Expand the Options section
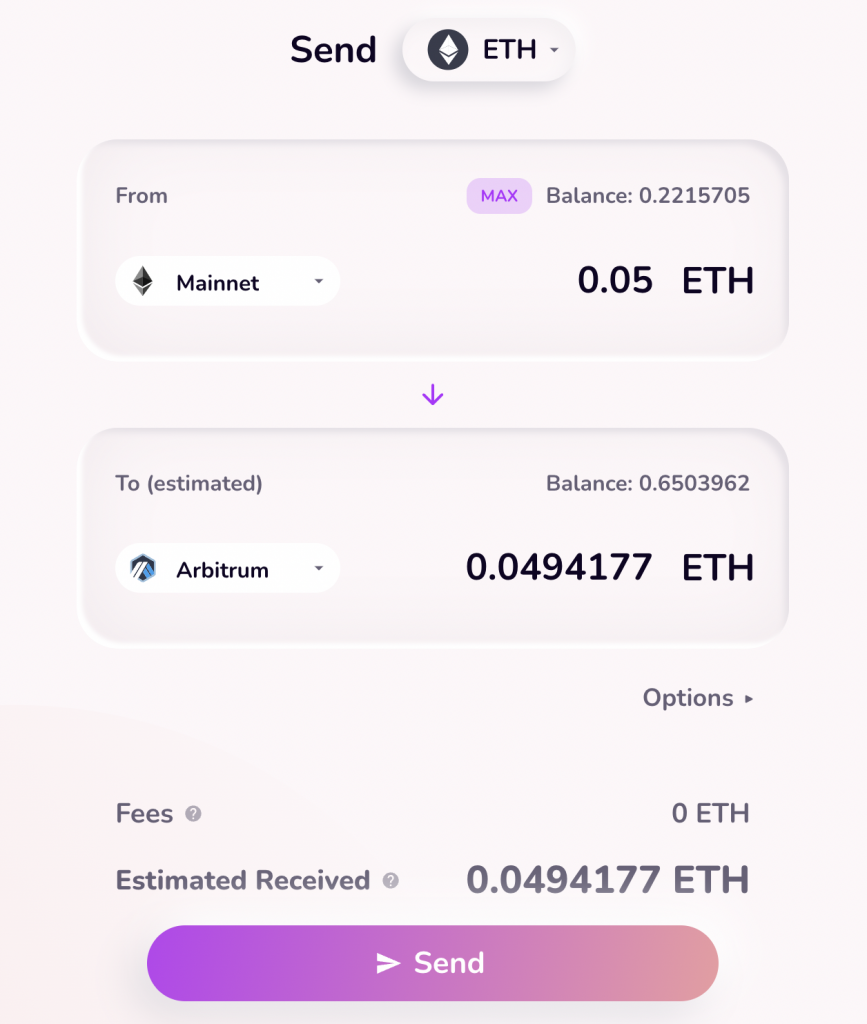 (697, 698)
